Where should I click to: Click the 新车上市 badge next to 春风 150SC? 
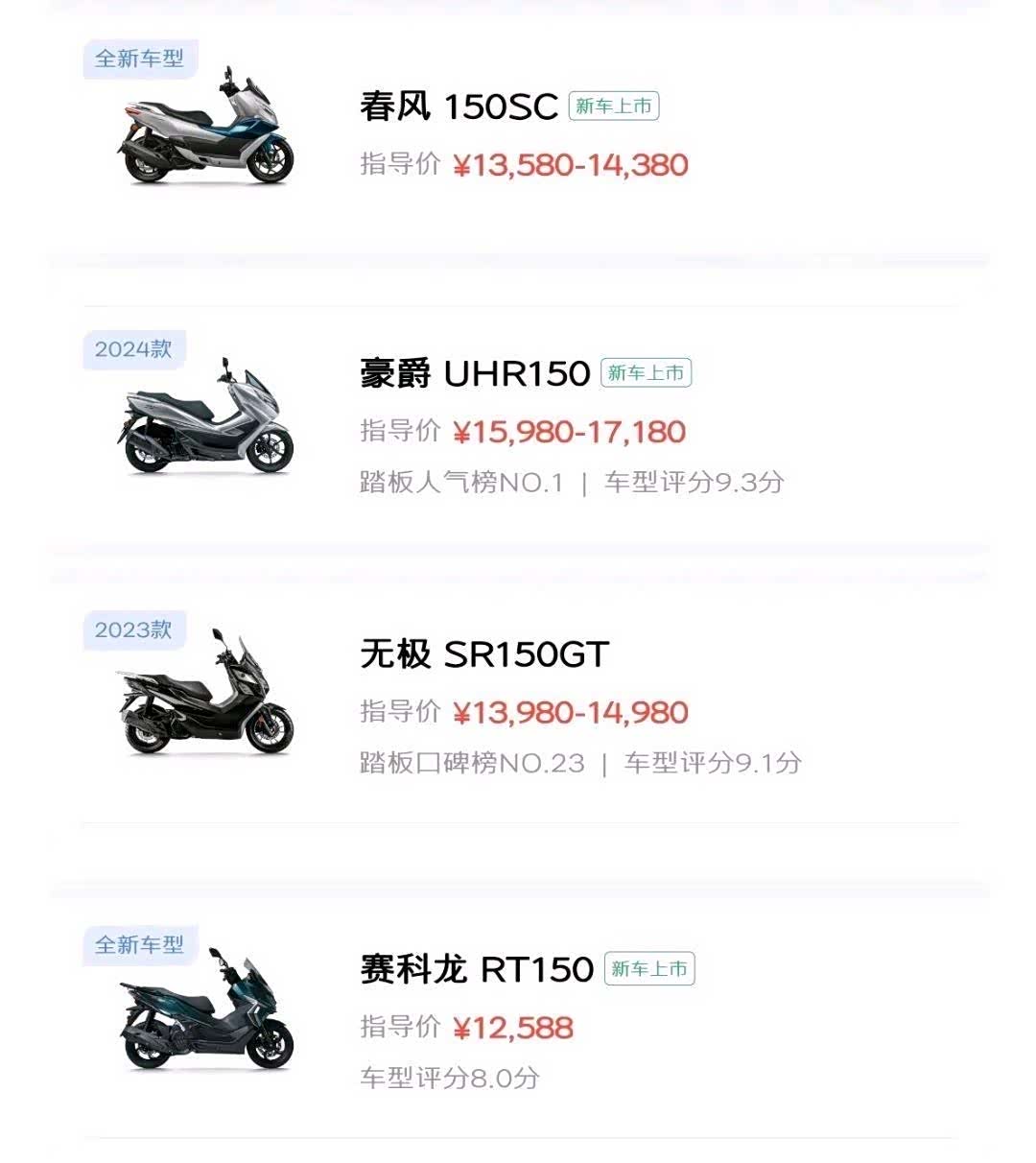615,107
